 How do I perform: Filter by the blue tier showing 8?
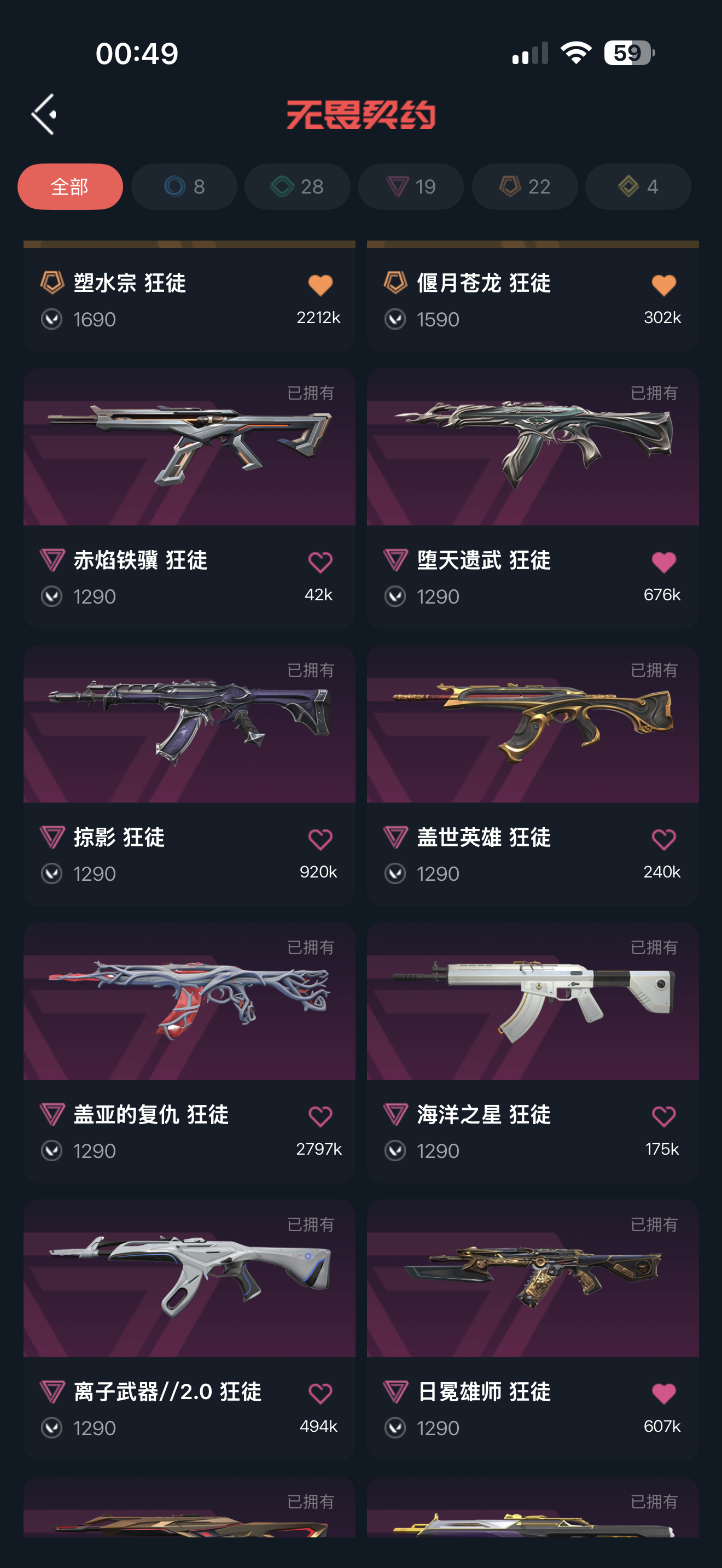184,186
